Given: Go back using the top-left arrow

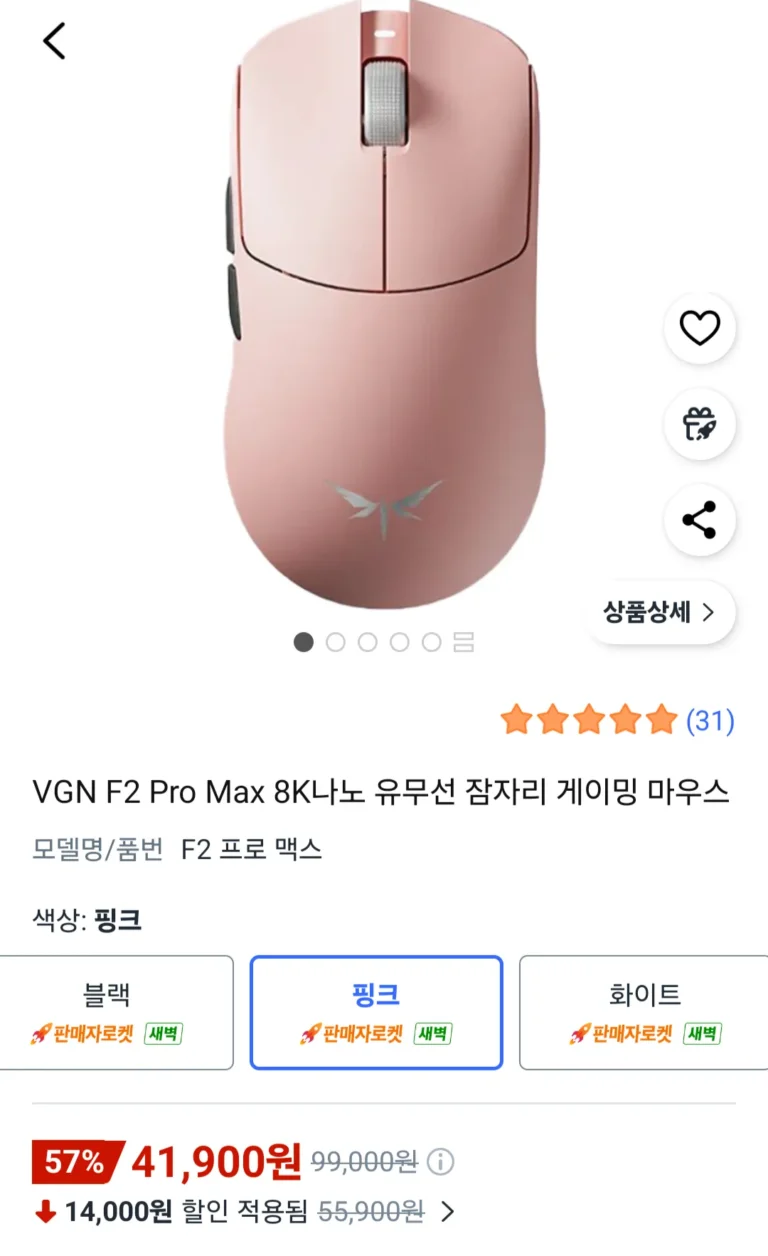Looking at the screenshot, I should pyautogui.click(x=54, y=41).
